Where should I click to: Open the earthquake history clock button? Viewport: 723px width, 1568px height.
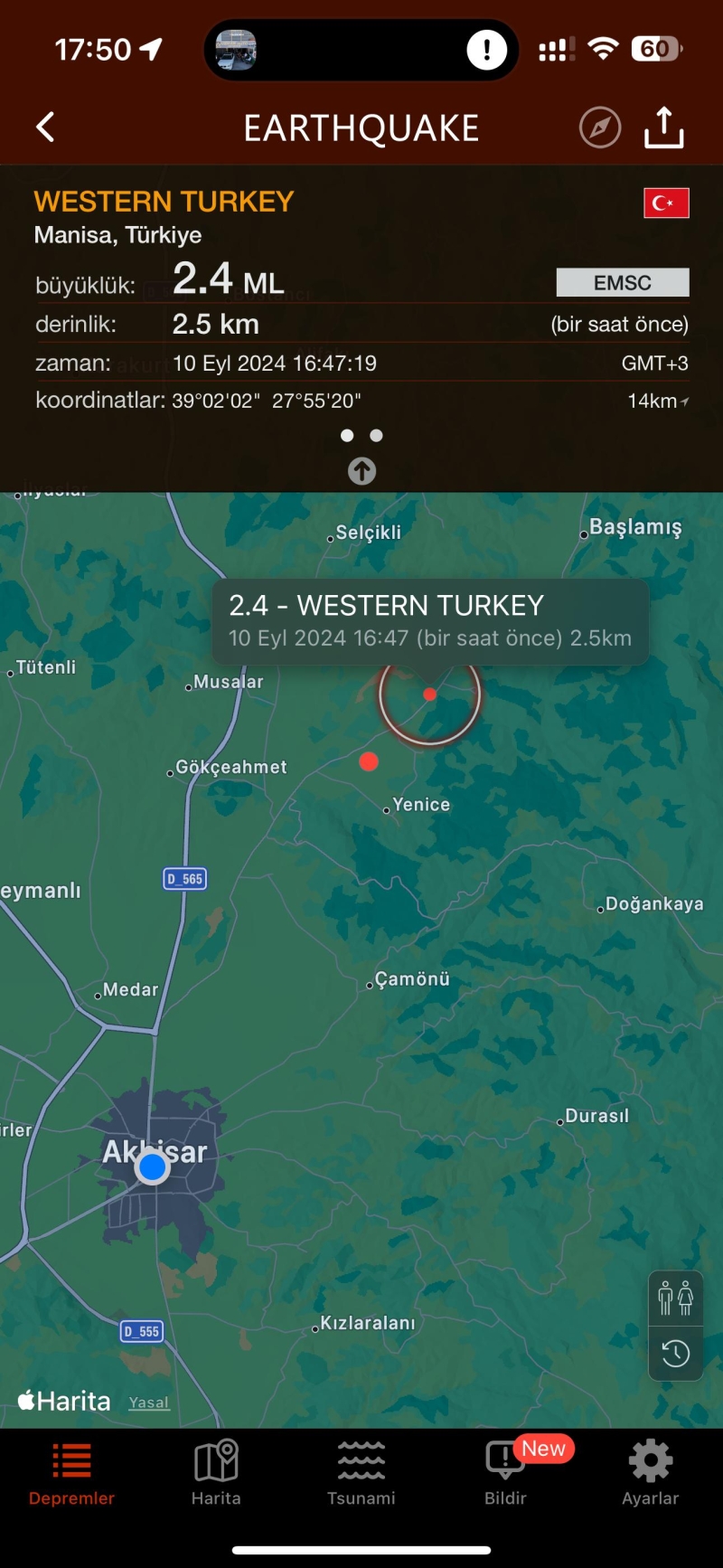(676, 1354)
